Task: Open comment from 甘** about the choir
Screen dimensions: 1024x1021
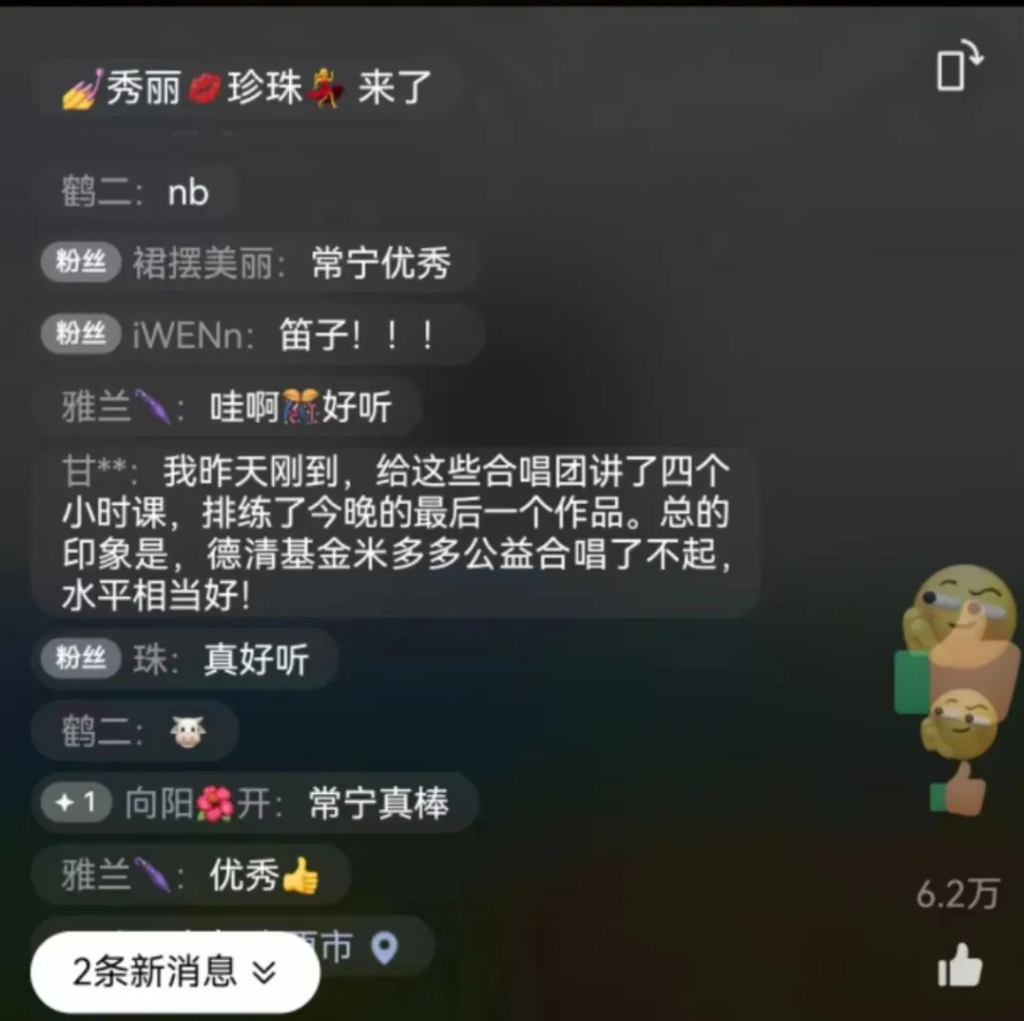Action: click(x=395, y=531)
